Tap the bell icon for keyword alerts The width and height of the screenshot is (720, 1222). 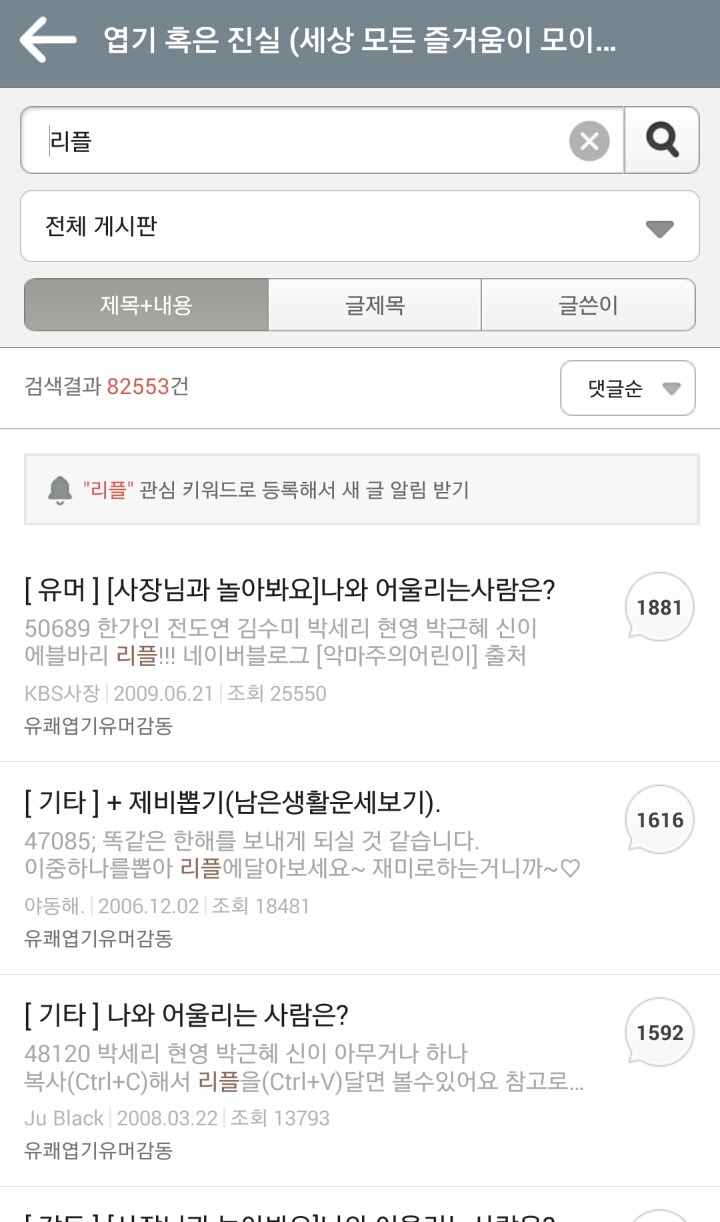point(56,490)
